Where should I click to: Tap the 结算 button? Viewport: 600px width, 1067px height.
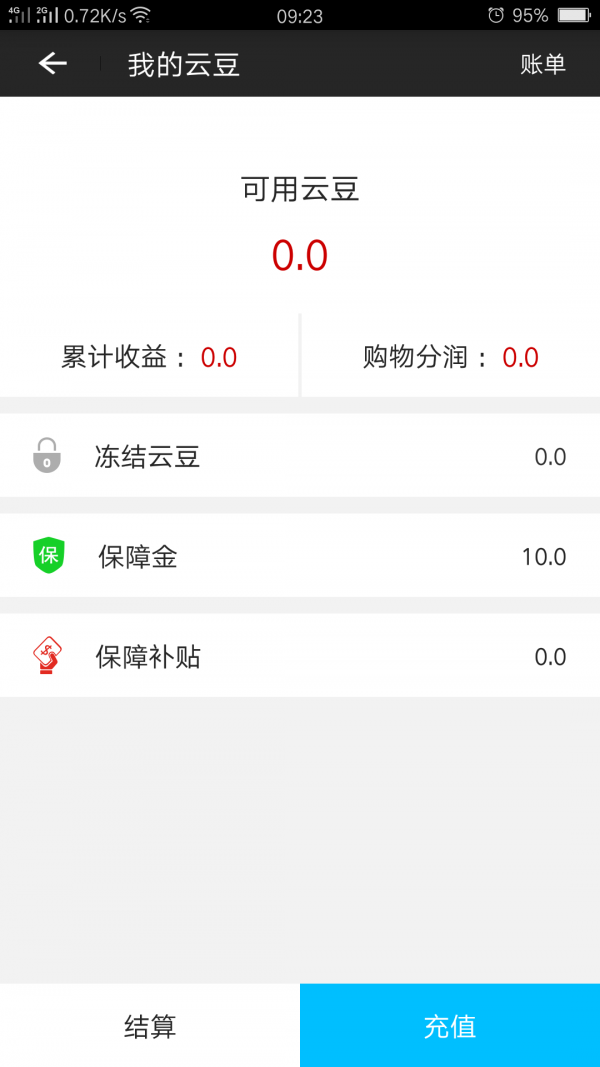point(150,1026)
